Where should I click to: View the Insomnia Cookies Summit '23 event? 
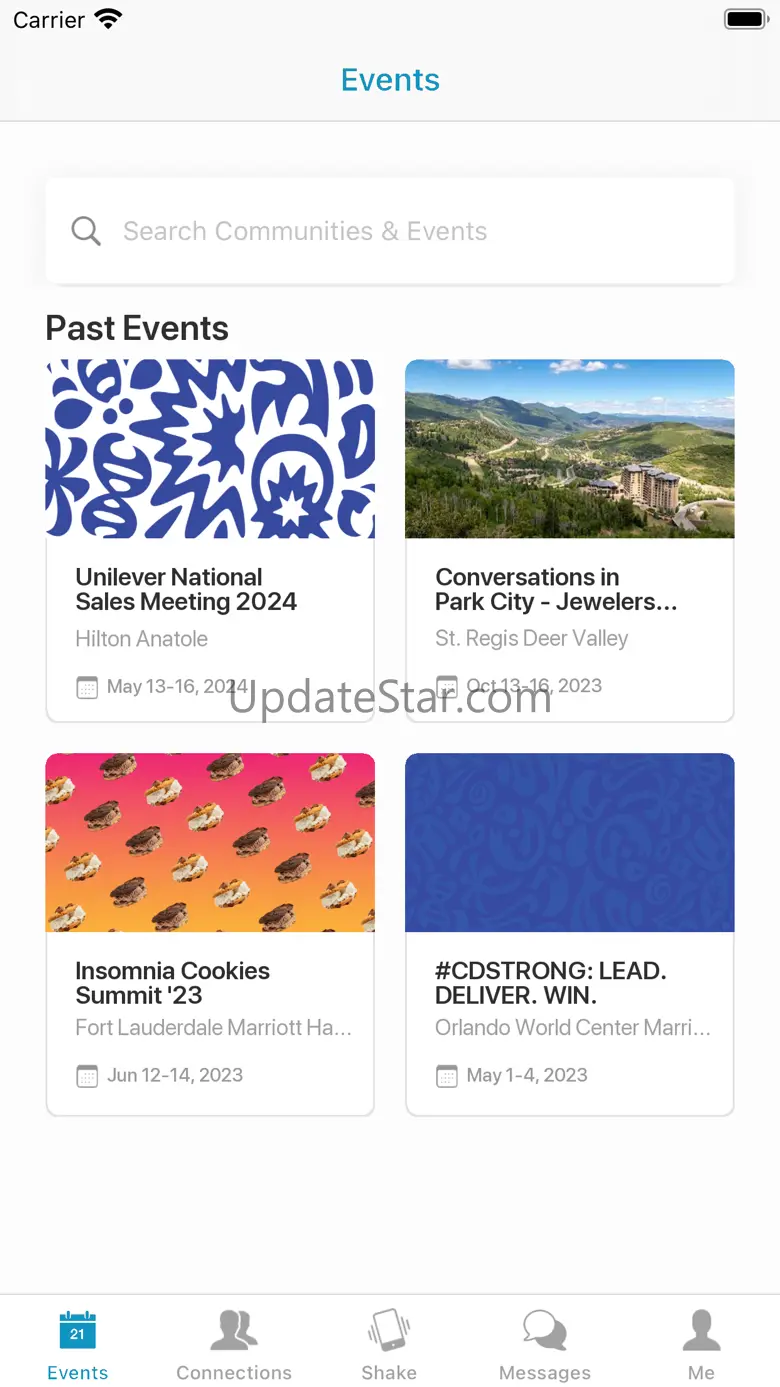(210, 934)
